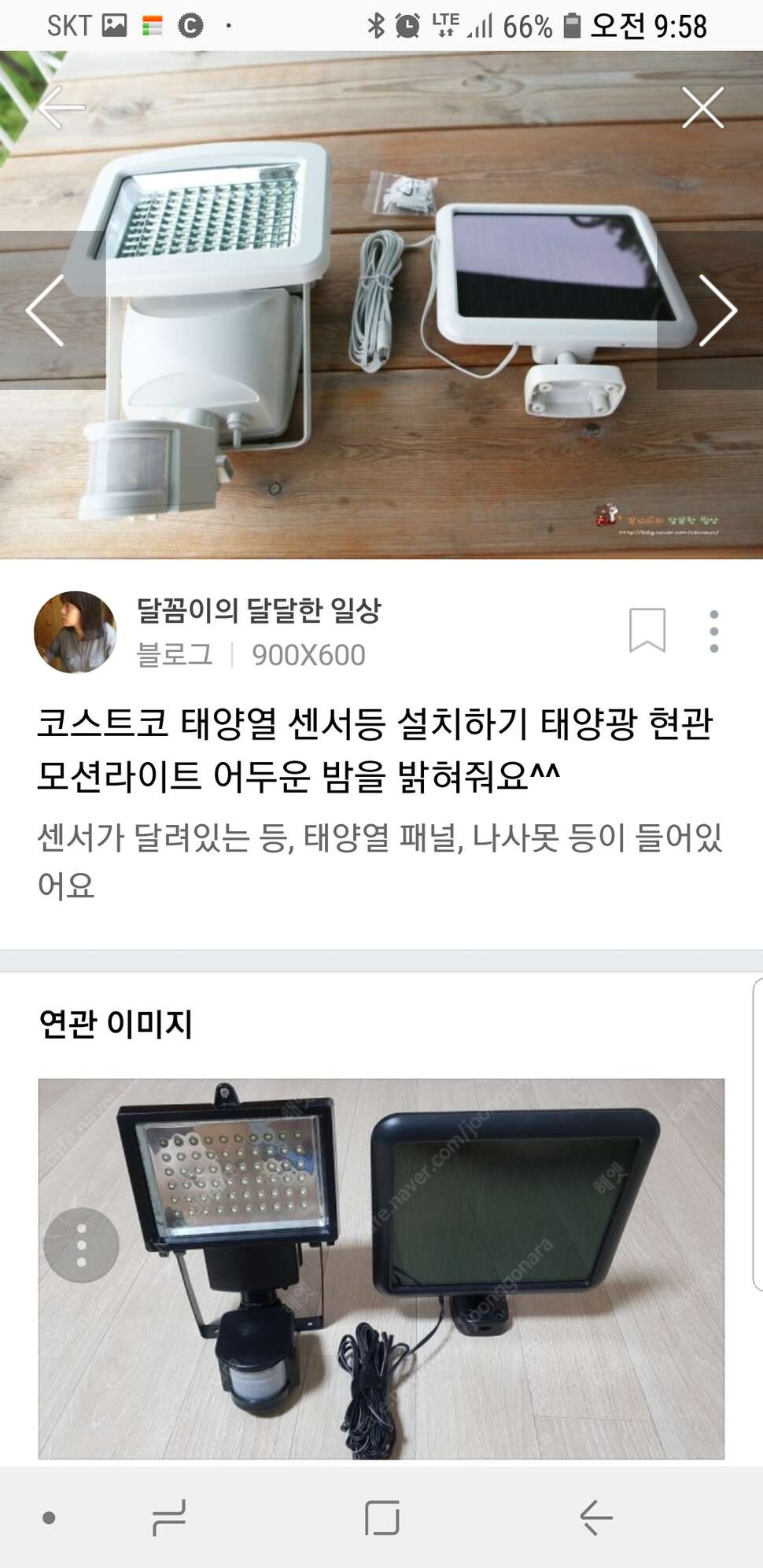Bookmark this blog image

pos(647,631)
